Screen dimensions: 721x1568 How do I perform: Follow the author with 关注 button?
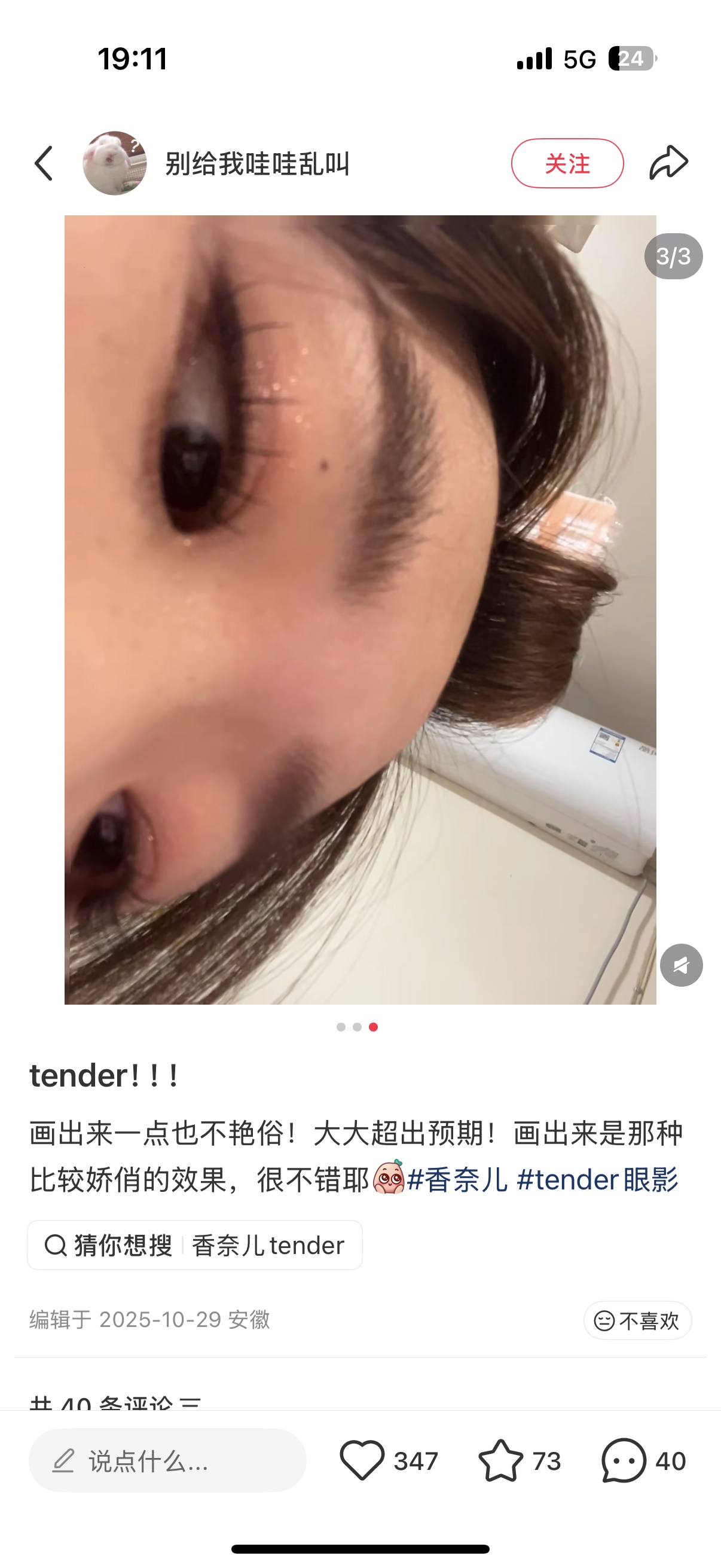[x=566, y=163]
